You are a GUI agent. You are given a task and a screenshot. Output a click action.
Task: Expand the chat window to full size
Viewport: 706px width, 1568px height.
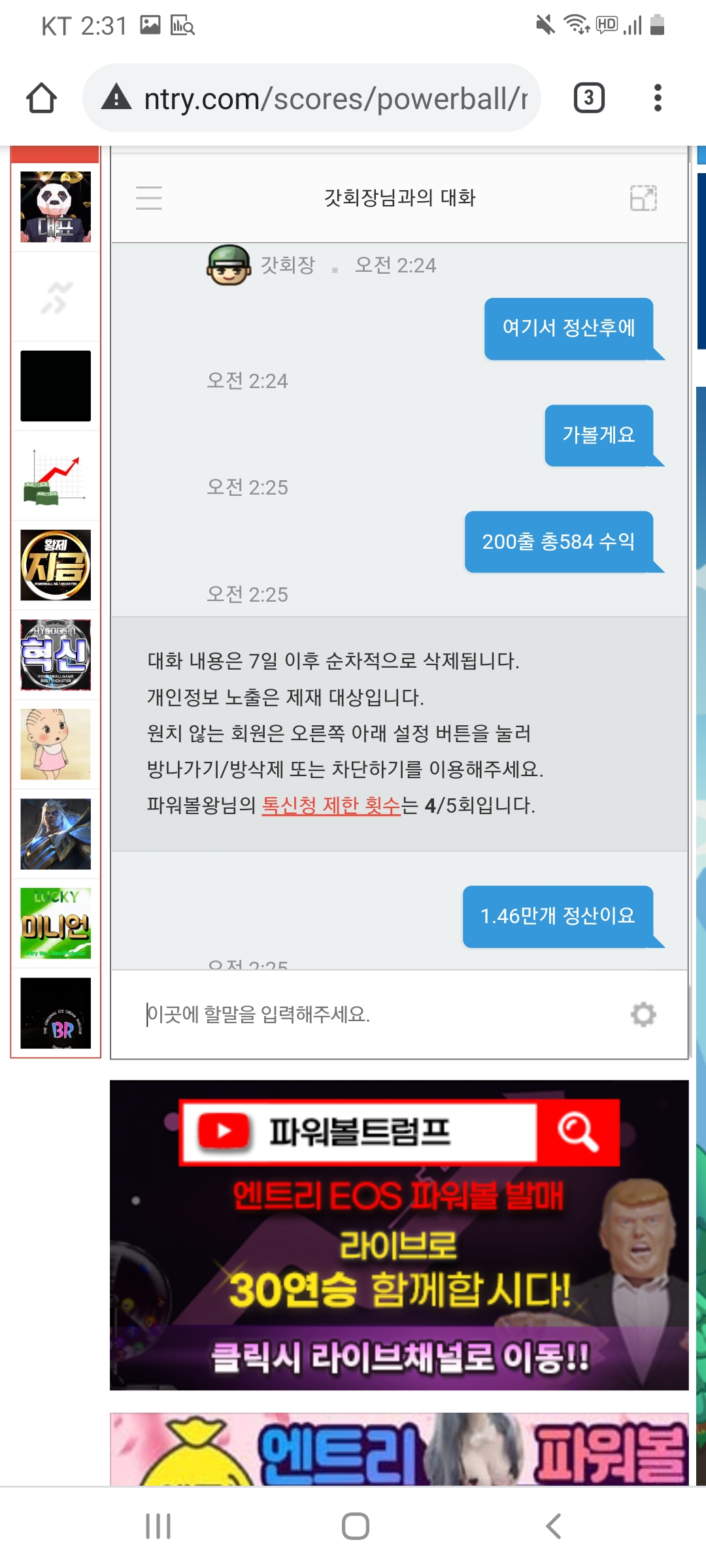[643, 197]
